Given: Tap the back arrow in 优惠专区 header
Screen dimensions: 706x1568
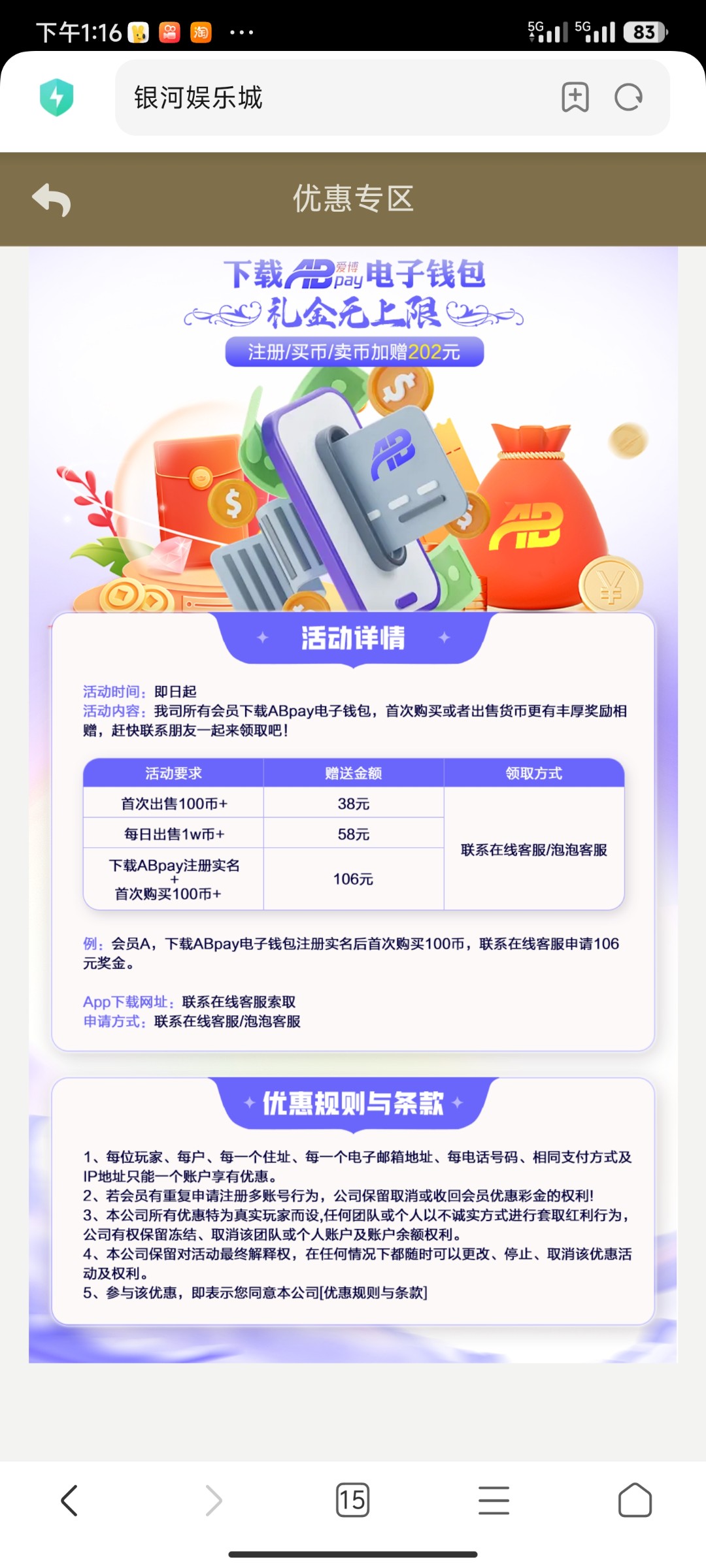Looking at the screenshot, I should [52, 199].
